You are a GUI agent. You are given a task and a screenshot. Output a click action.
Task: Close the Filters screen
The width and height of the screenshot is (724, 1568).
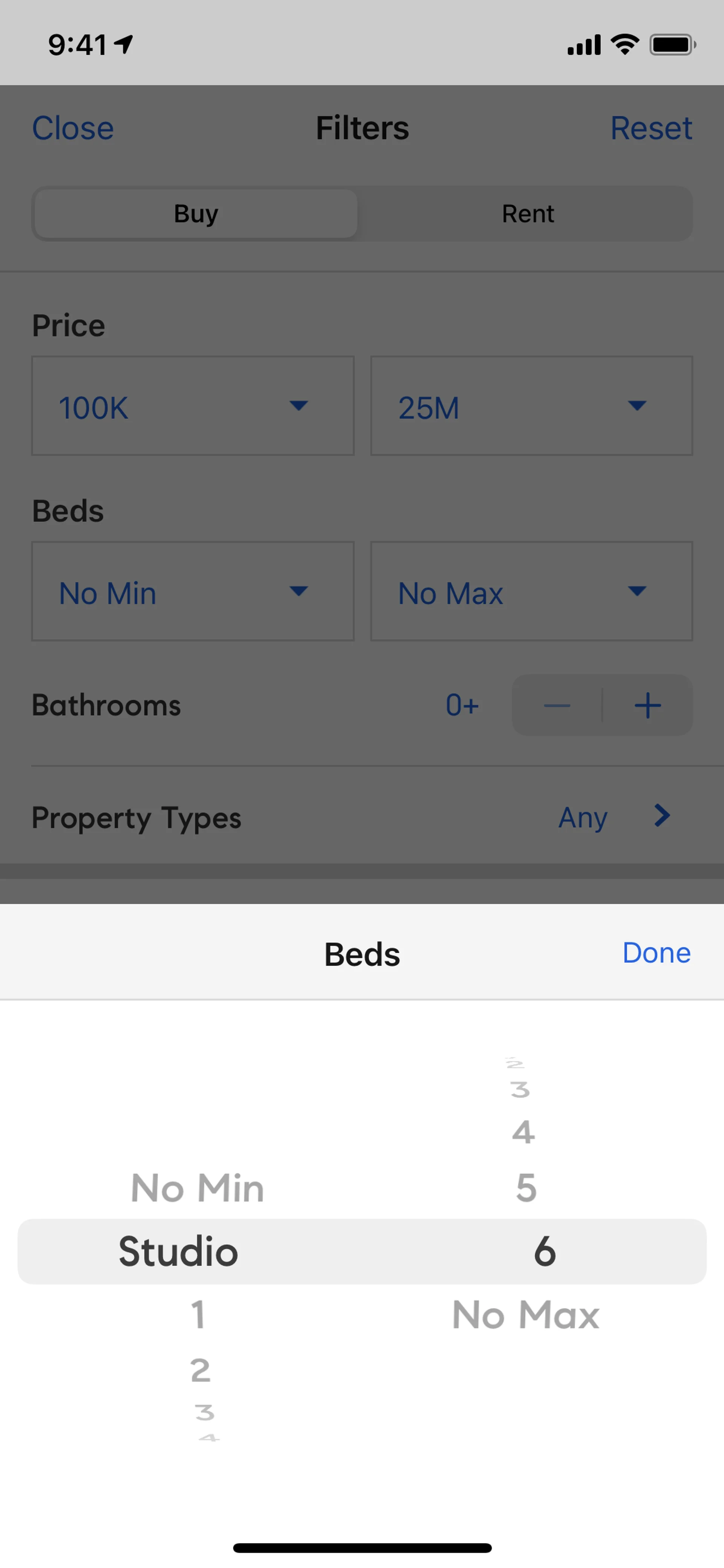[x=72, y=128]
